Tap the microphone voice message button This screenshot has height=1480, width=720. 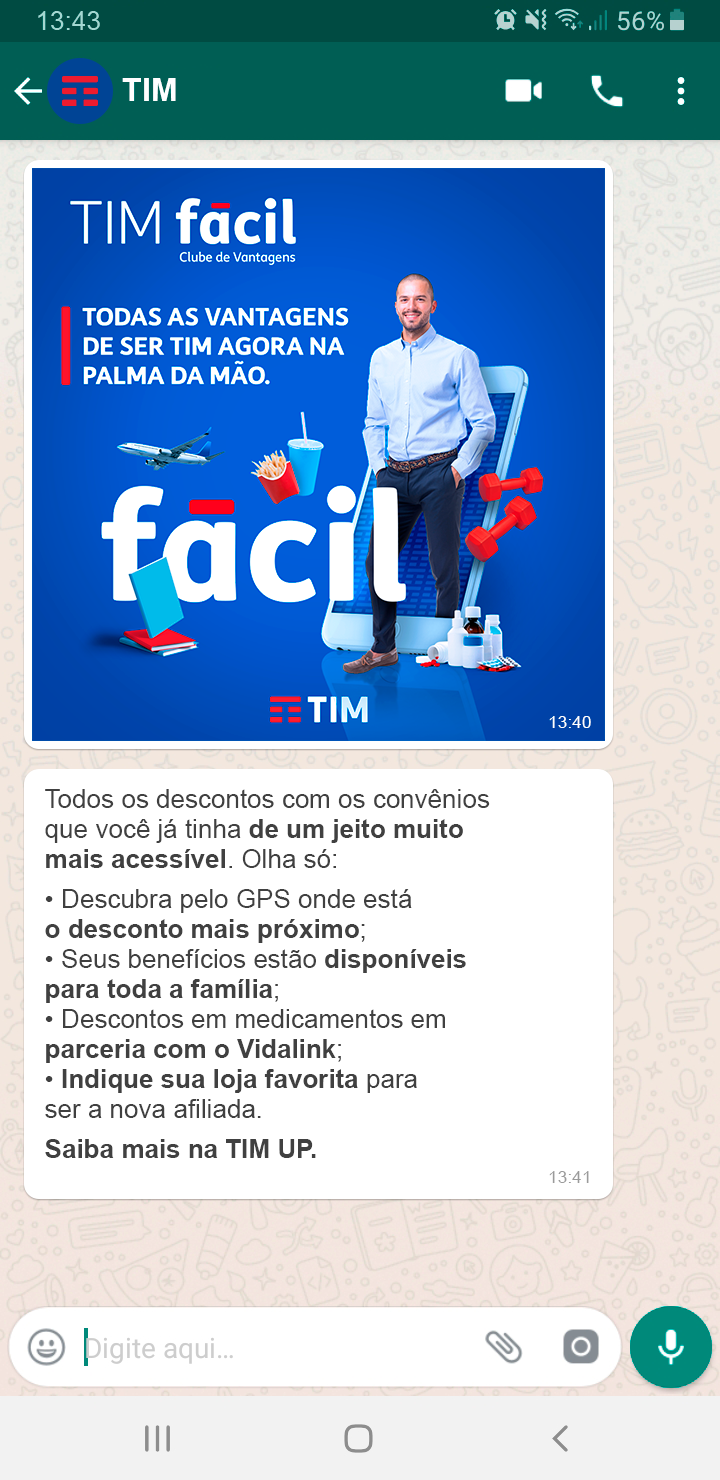[x=670, y=1347]
